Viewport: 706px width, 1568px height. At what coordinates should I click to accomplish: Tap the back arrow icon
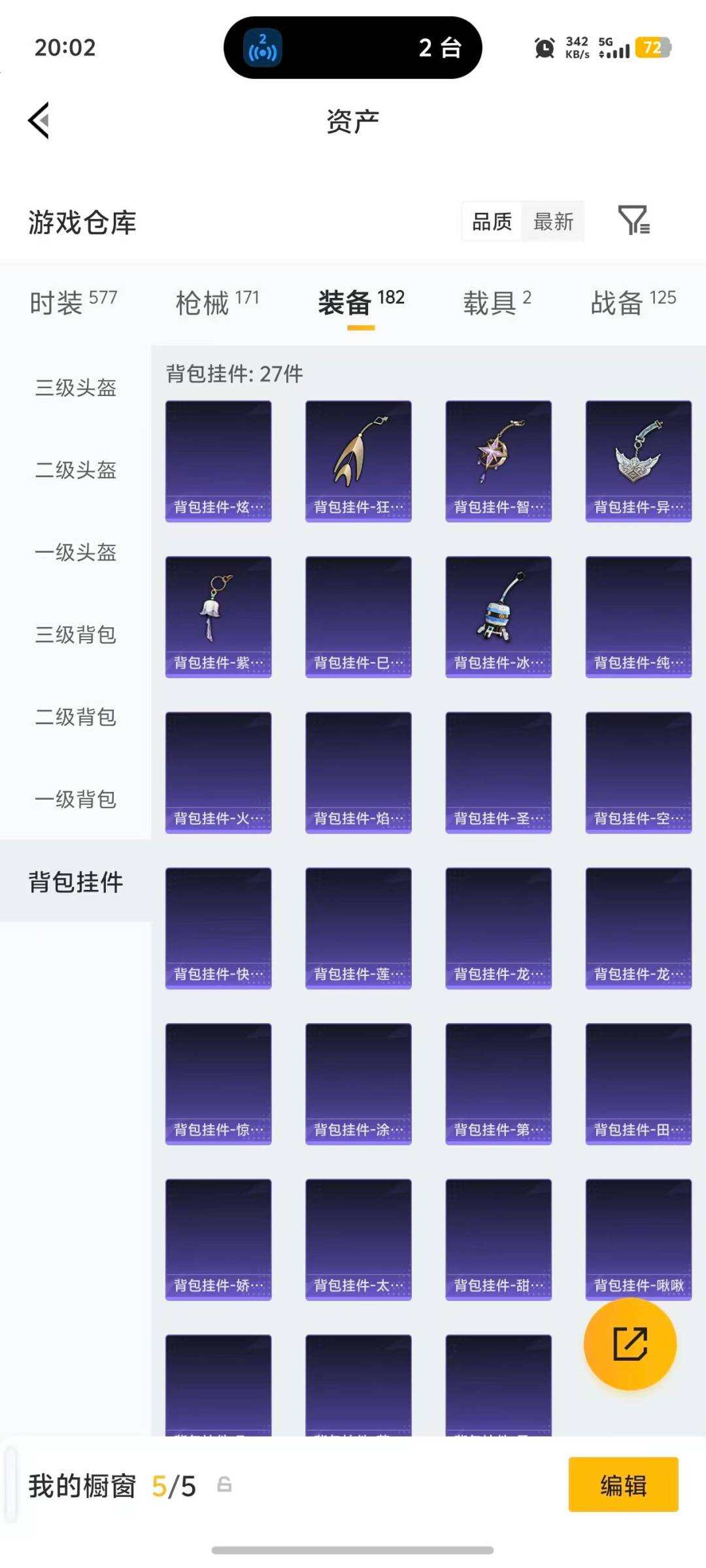[38, 122]
